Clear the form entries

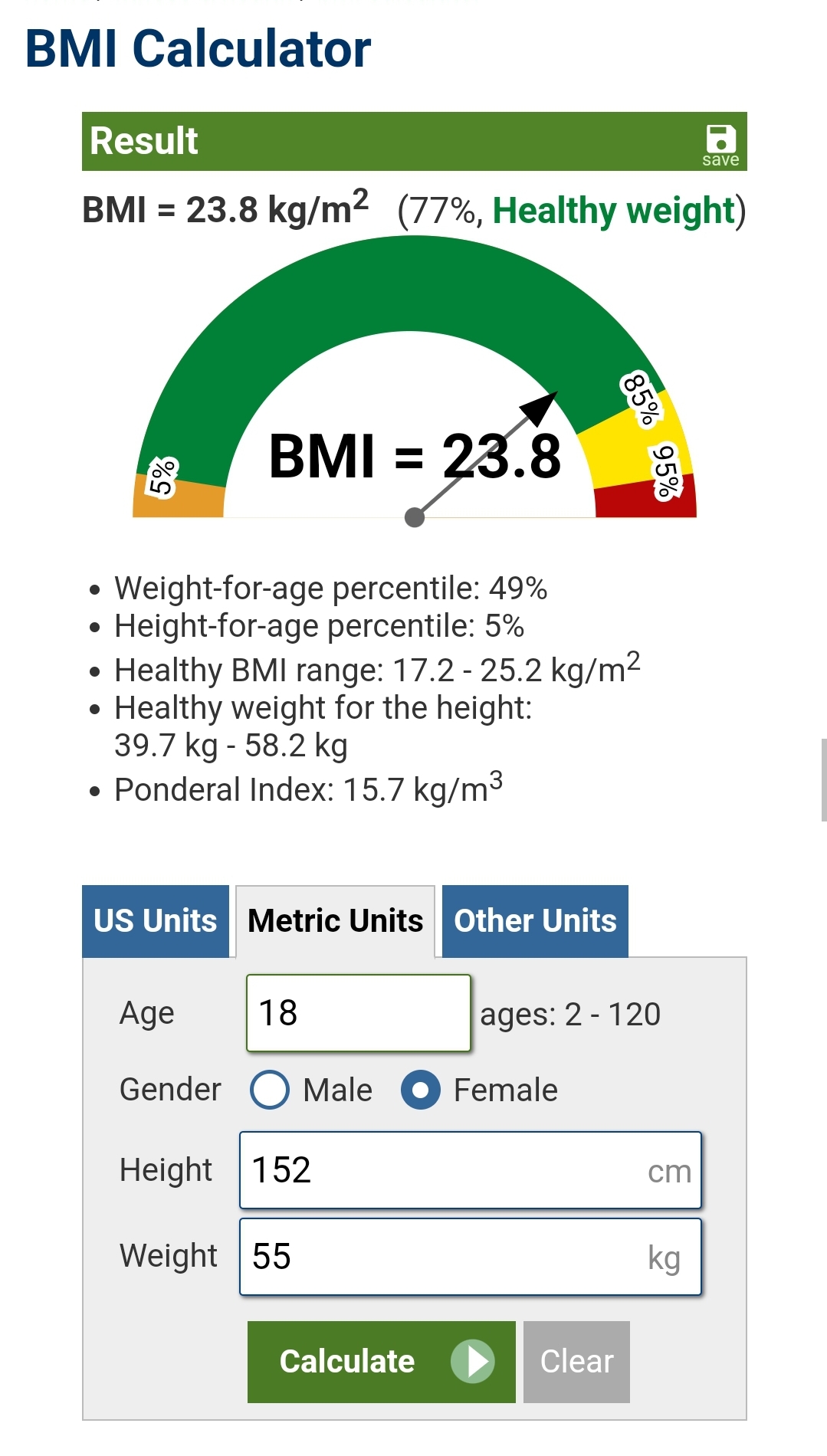576,1362
